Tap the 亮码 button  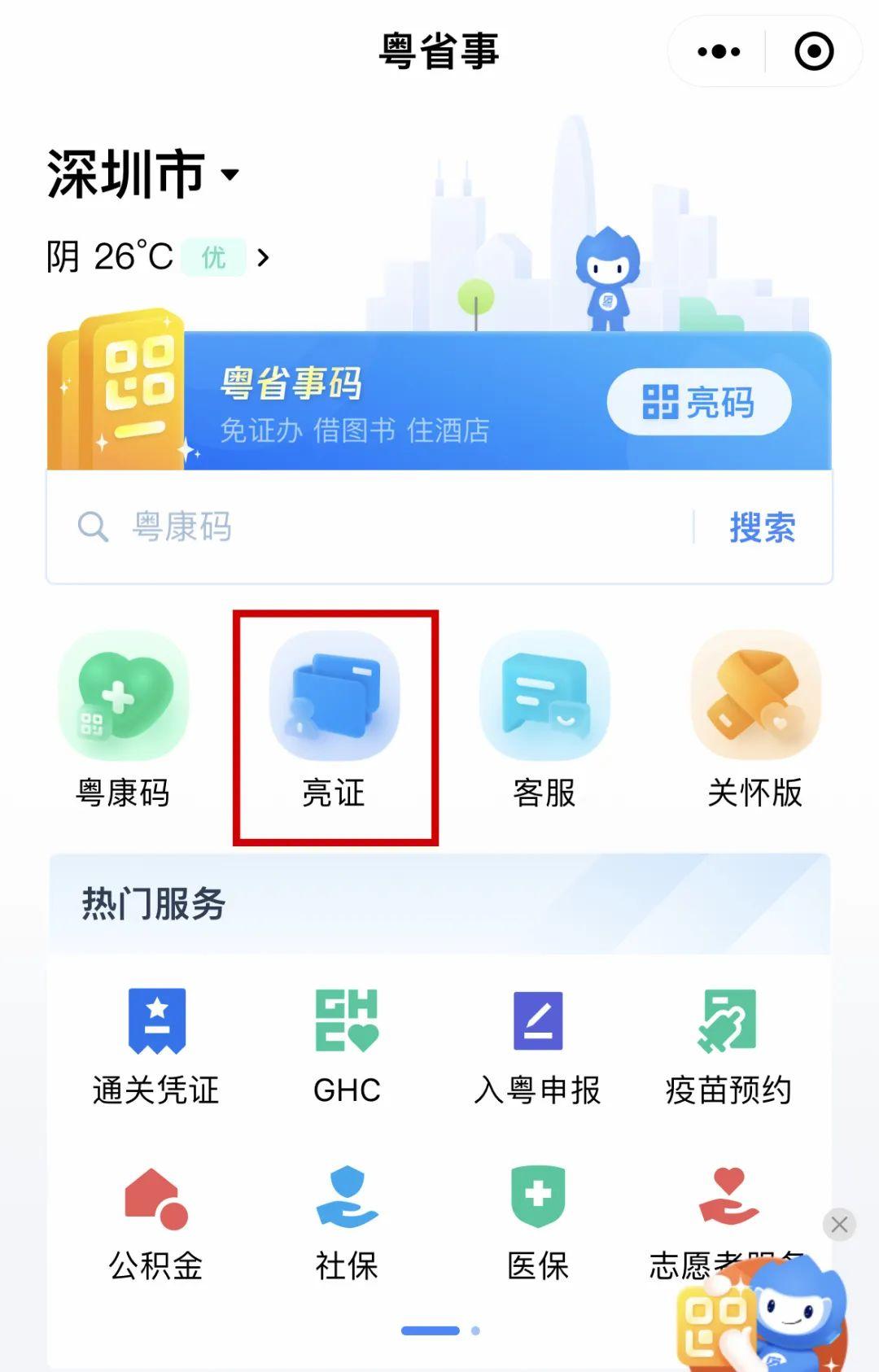699,402
